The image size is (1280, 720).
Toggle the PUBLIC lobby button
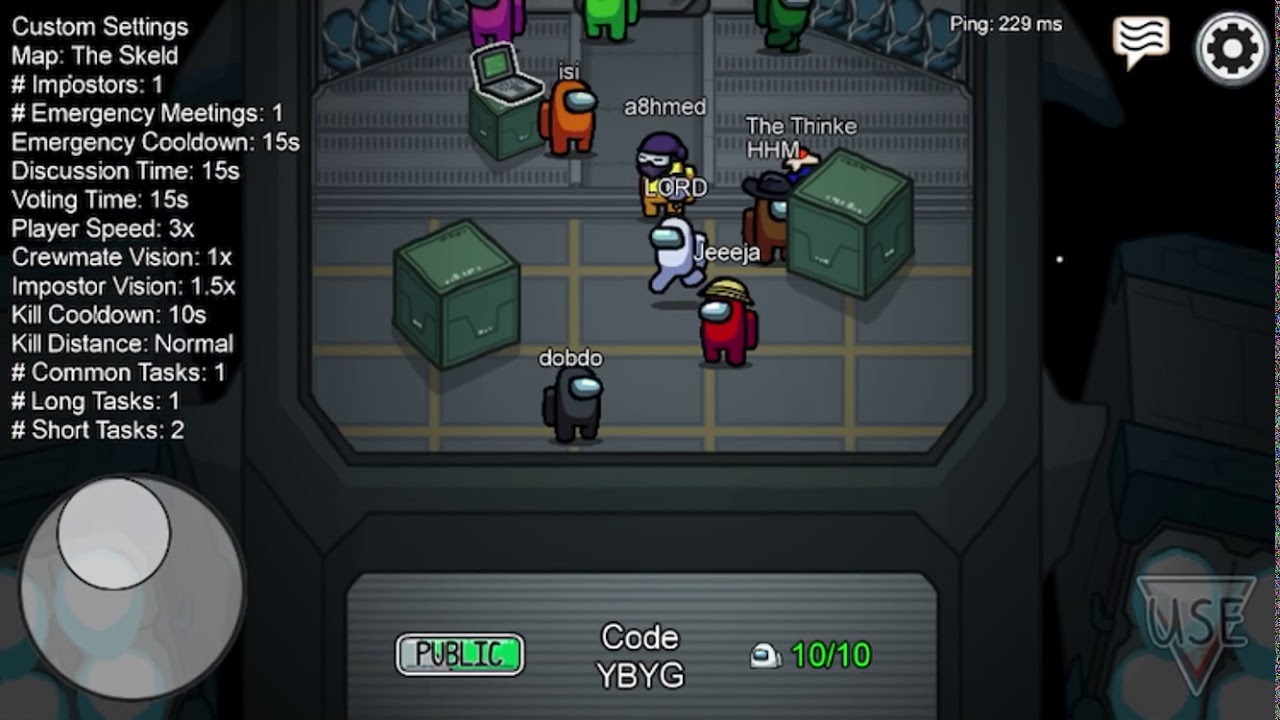460,655
